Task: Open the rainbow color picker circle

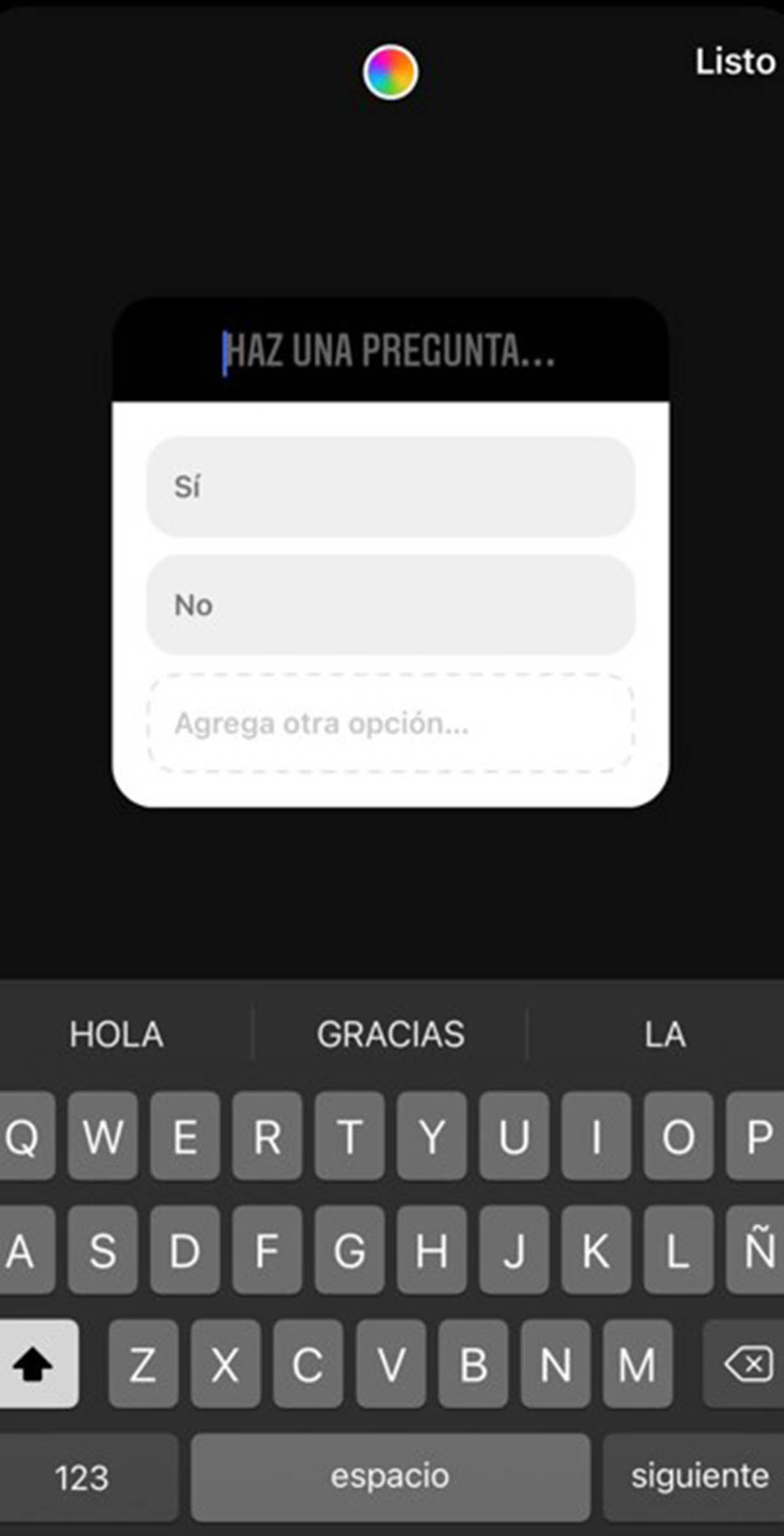Action: tap(390, 72)
